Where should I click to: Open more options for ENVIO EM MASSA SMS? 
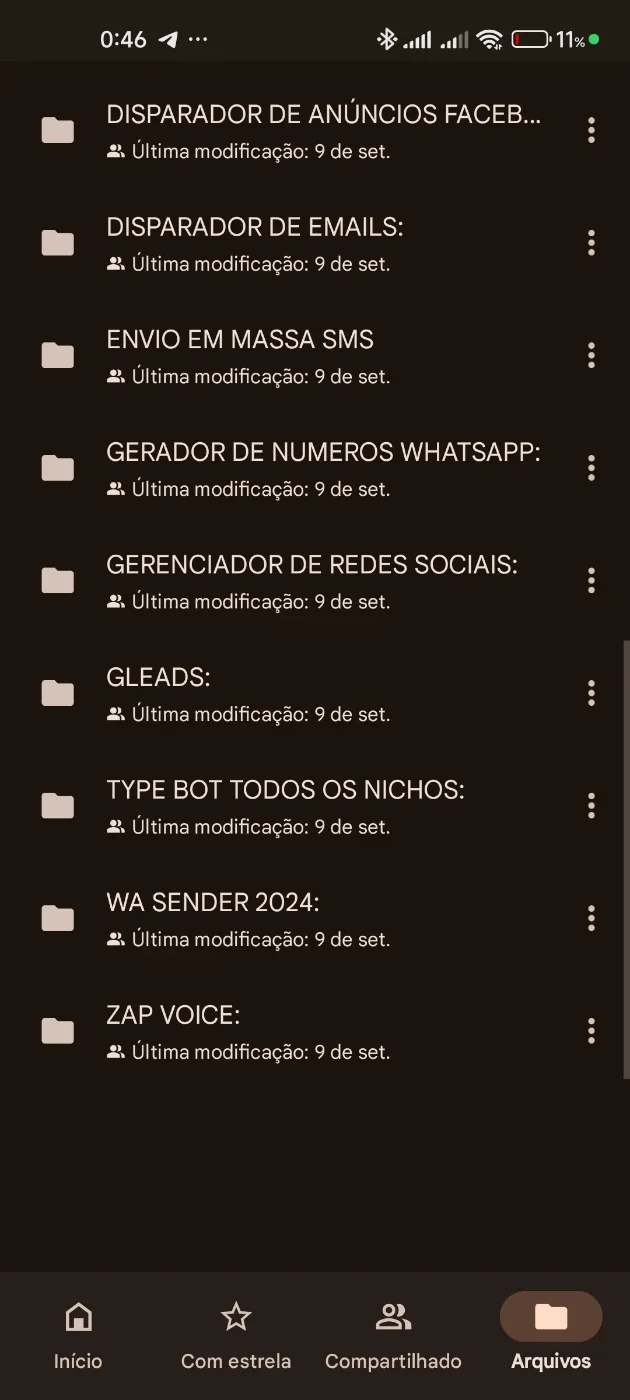click(591, 355)
